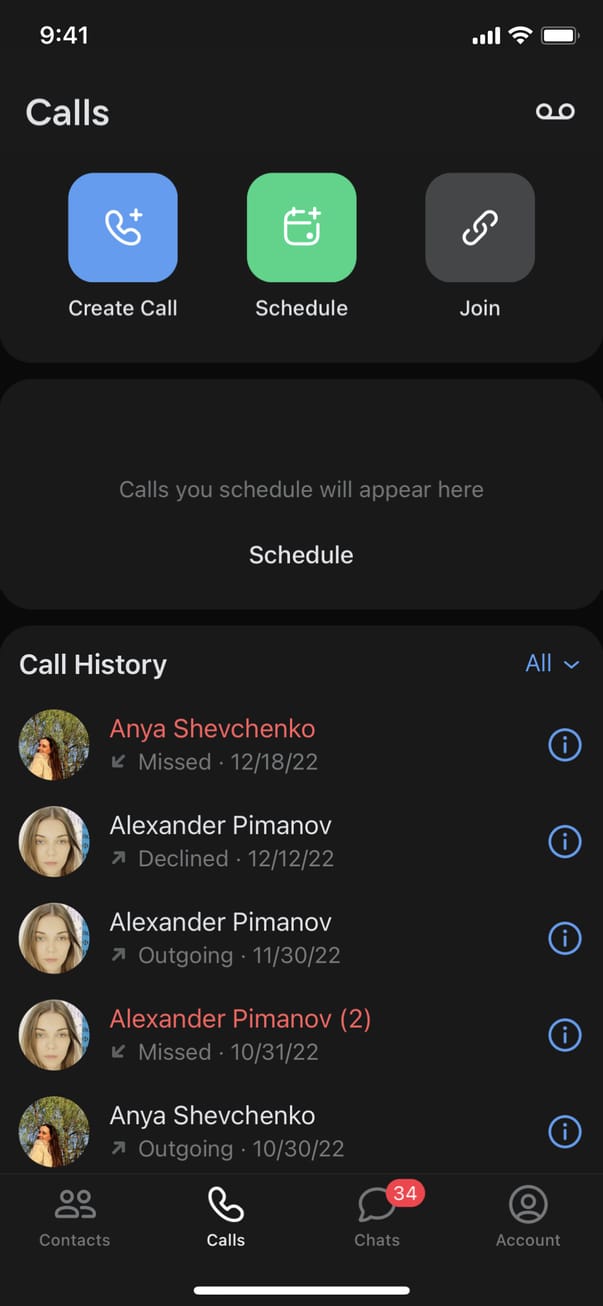Select the Calls tab
The height and width of the screenshot is (1306, 603).
pos(226,1217)
